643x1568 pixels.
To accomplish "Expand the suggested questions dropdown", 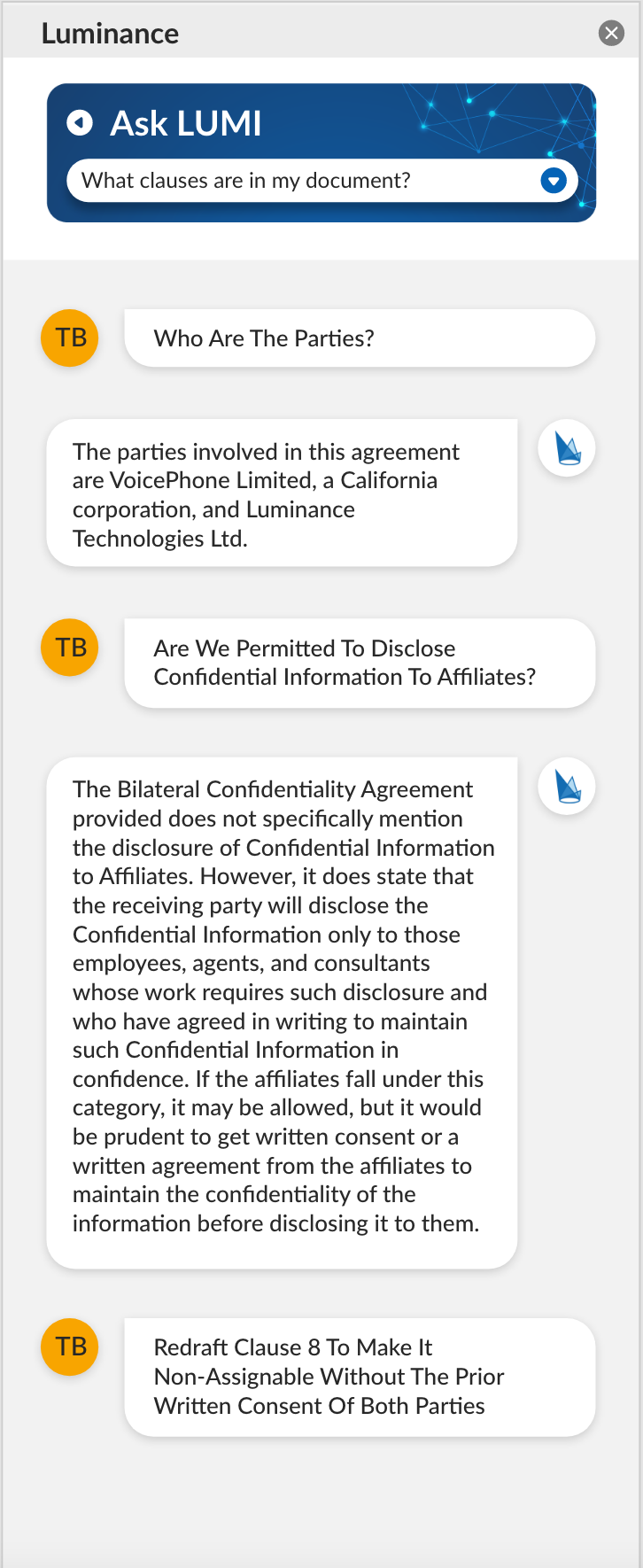I will (x=554, y=181).
